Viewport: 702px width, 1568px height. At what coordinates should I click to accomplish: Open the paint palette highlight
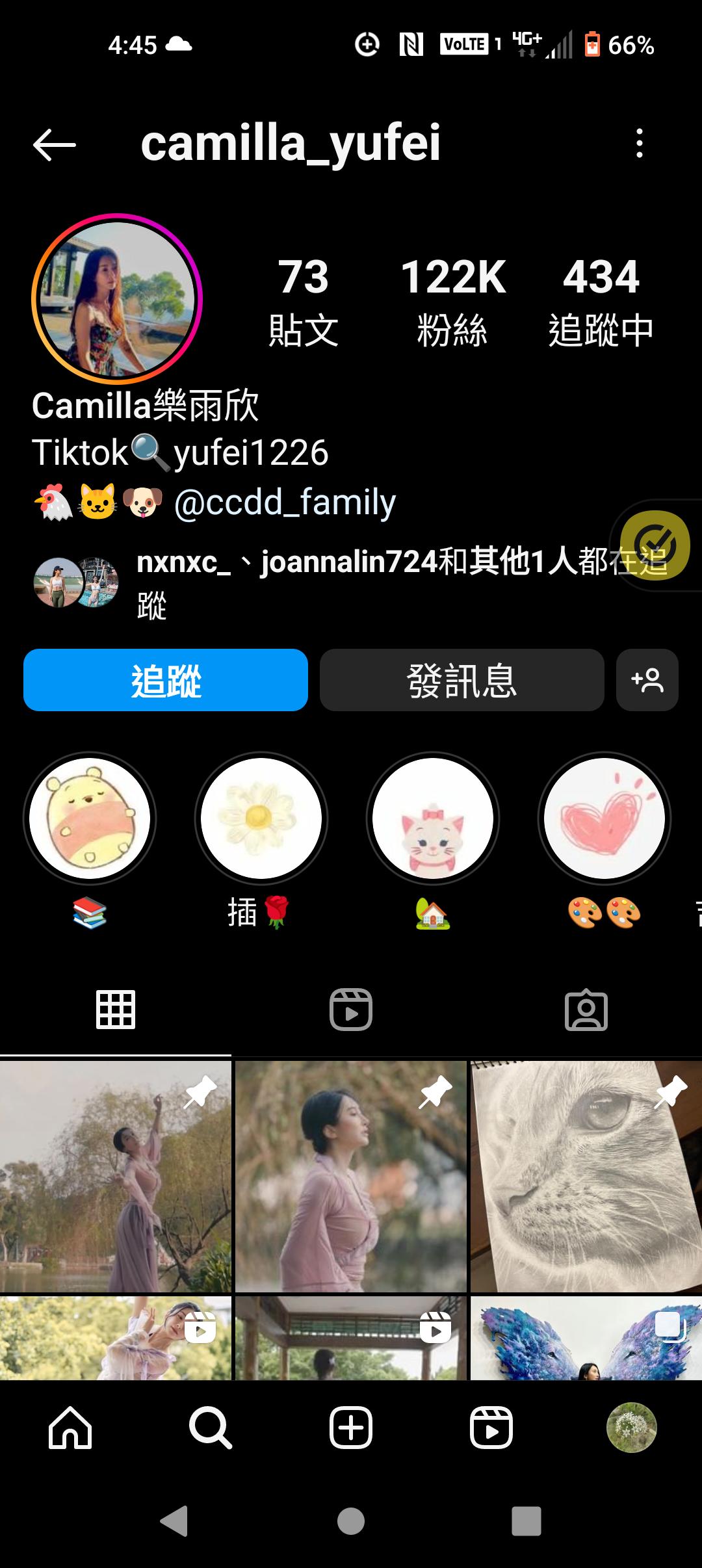tap(604, 818)
